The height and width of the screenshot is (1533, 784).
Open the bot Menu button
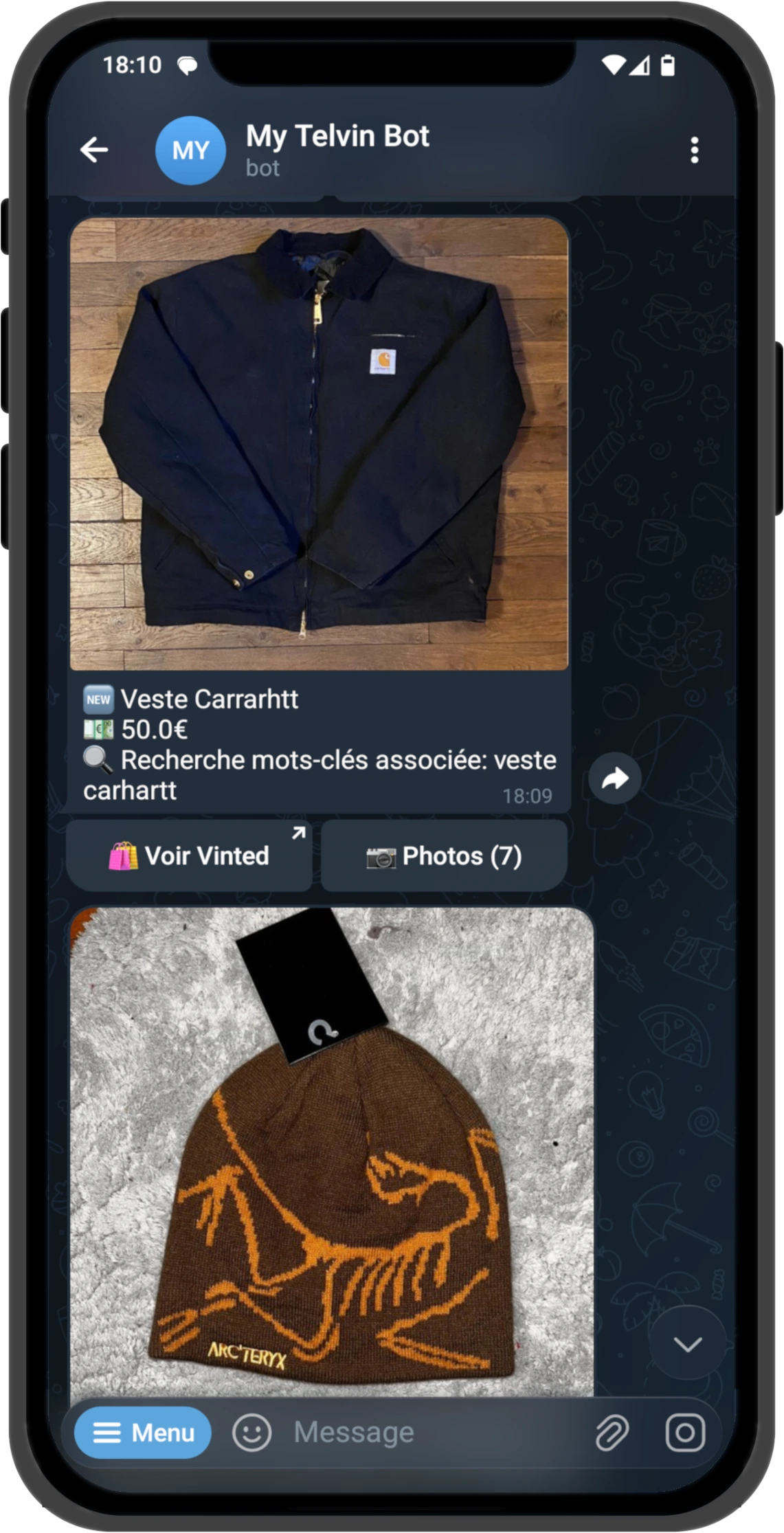pos(143,1433)
